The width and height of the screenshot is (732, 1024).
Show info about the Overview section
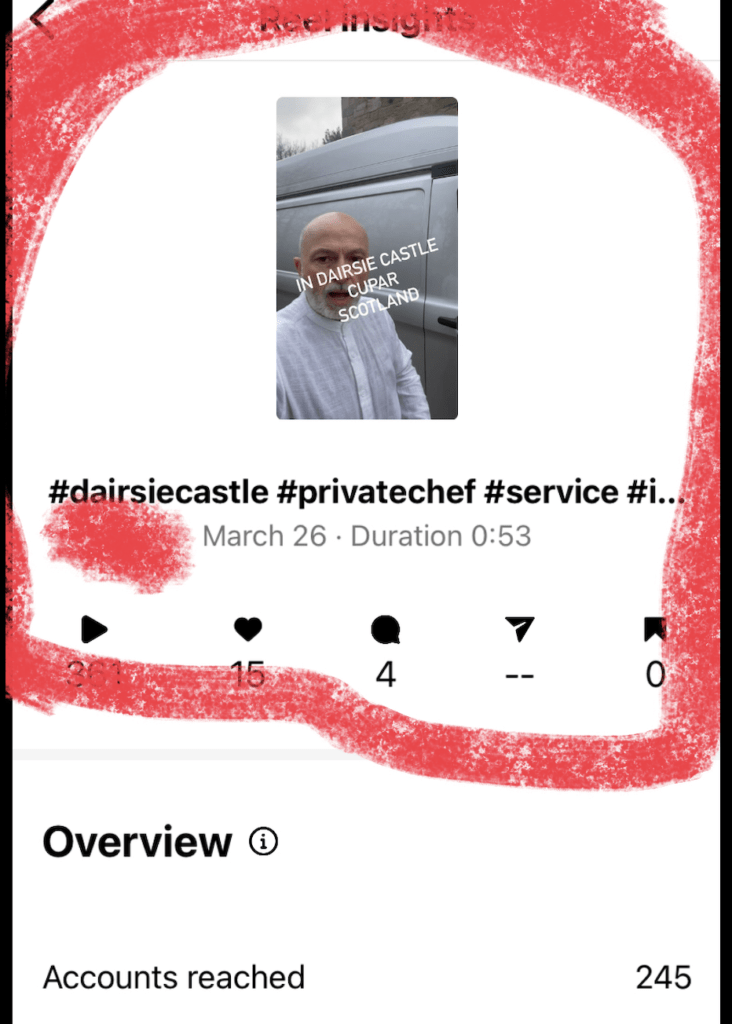[263, 842]
